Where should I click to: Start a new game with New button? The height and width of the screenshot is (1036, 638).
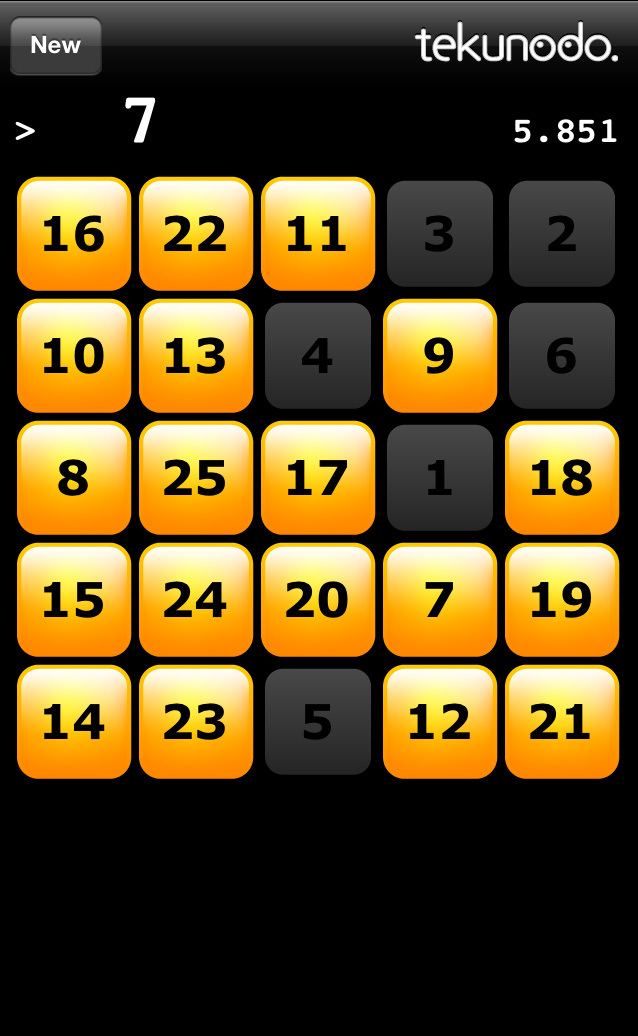coord(56,46)
